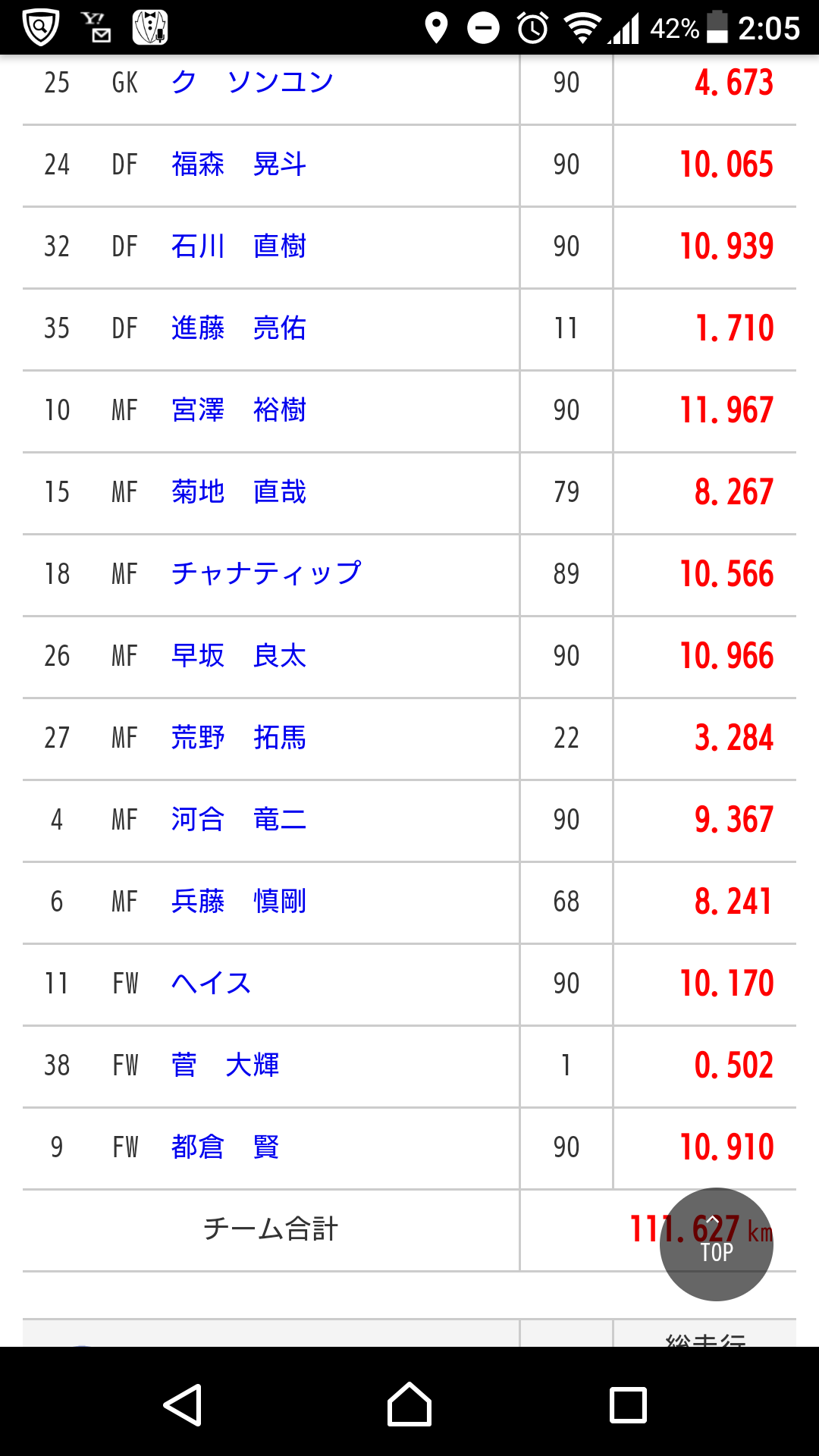The image size is (819, 1456).
Task: Open player link 兵藤 慎剛
Action: (x=238, y=901)
